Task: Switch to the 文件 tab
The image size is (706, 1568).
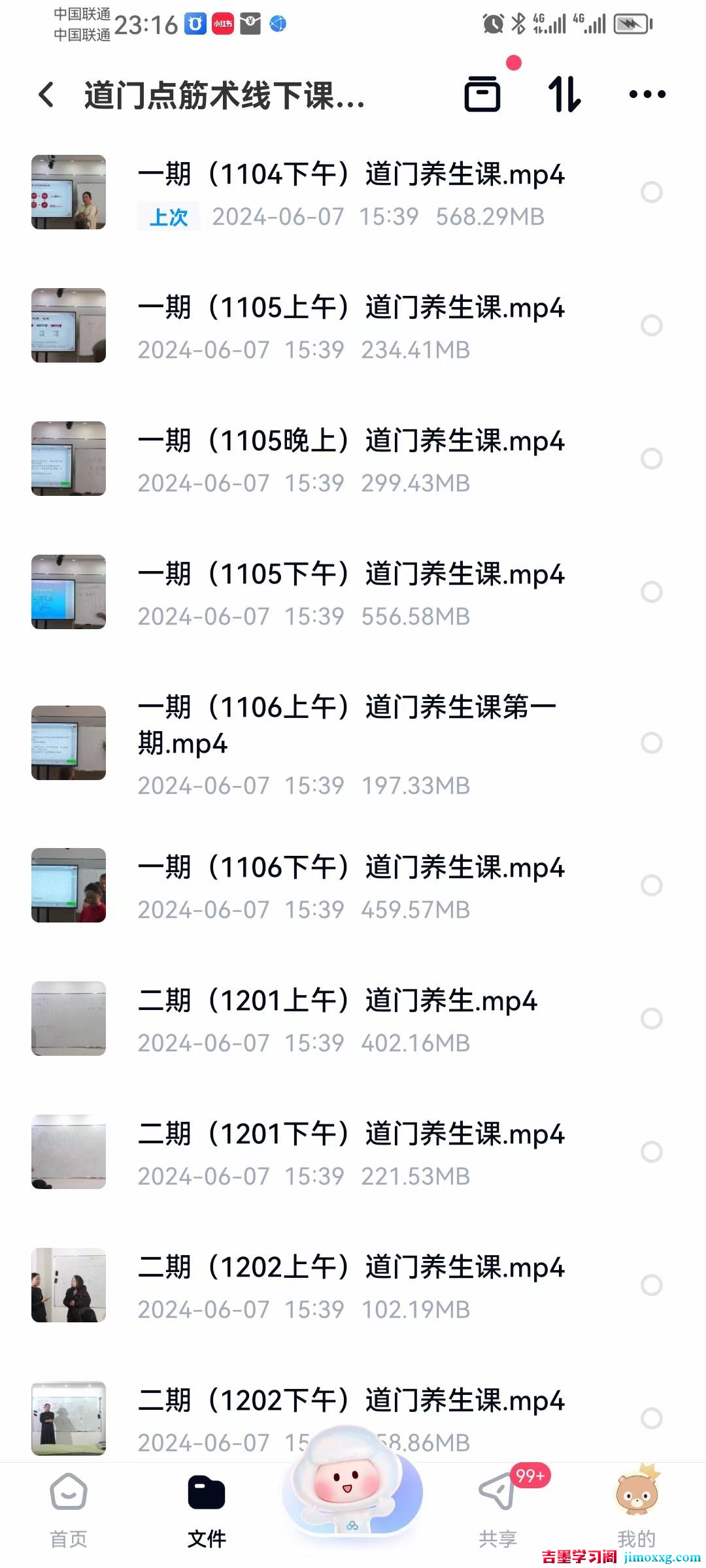Action: (x=208, y=1503)
